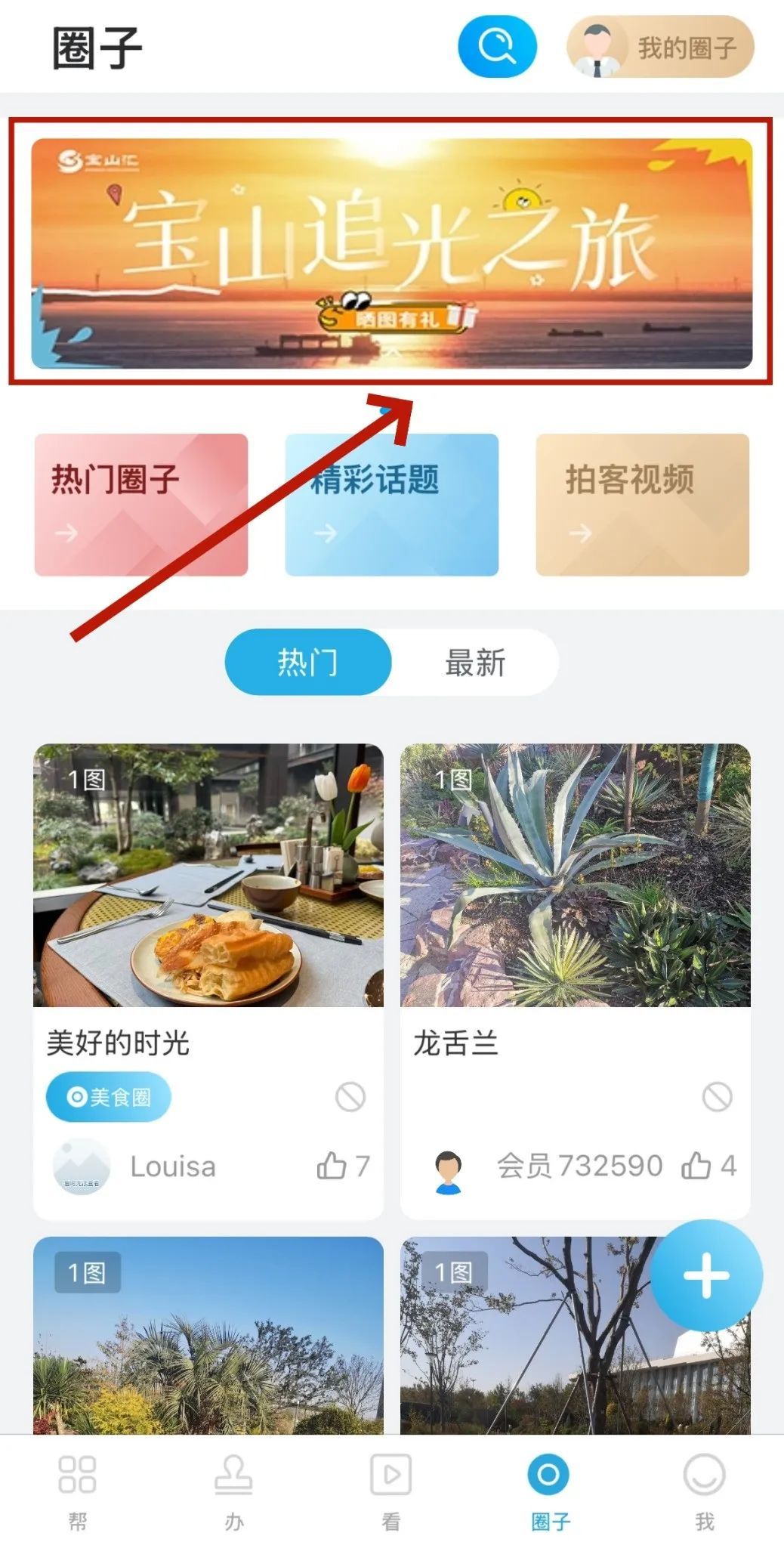Create a new post with plus button
The height and width of the screenshot is (1545, 784).
pyautogui.click(x=706, y=1275)
